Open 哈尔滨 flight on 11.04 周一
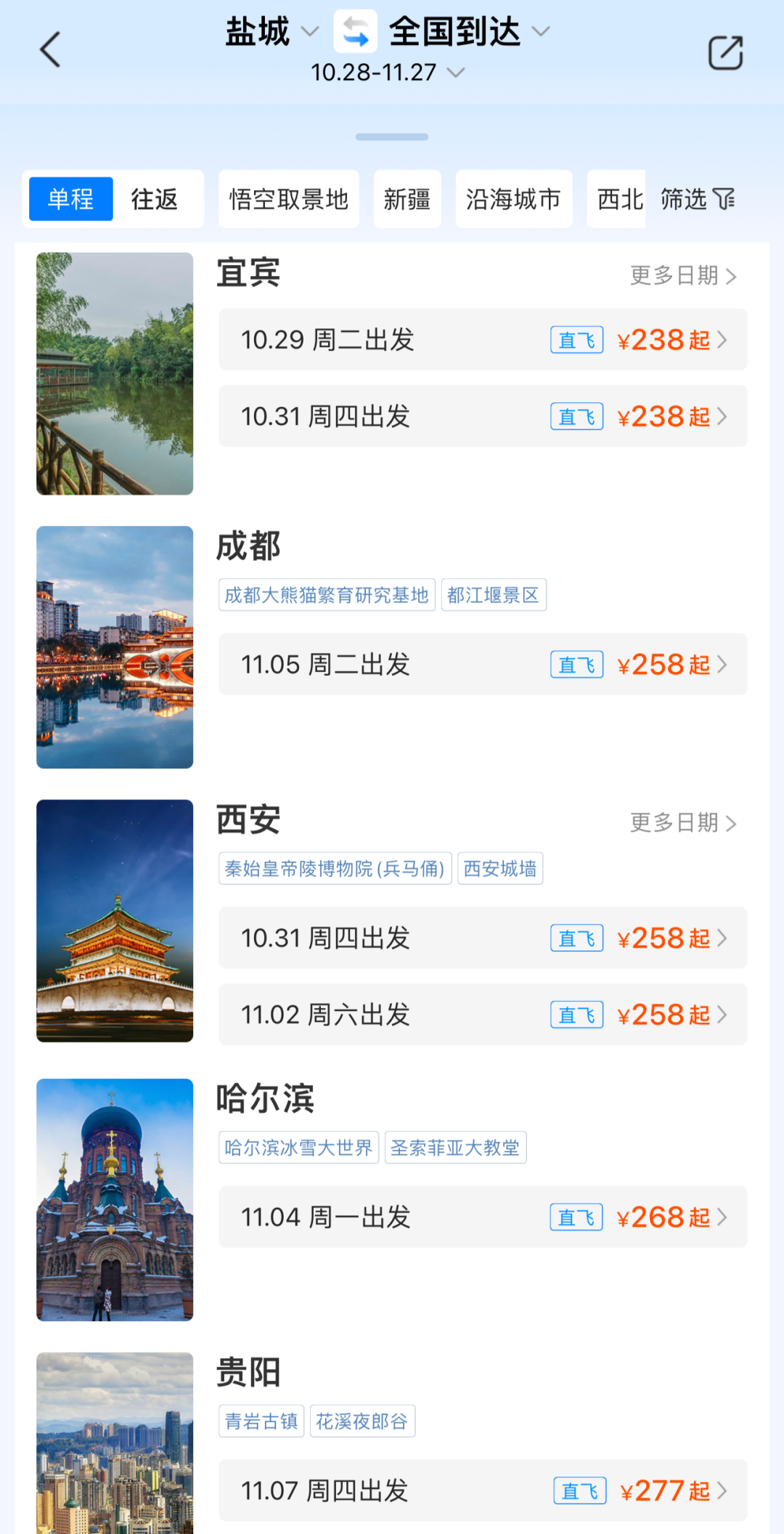This screenshot has width=784, height=1534. [x=483, y=1217]
